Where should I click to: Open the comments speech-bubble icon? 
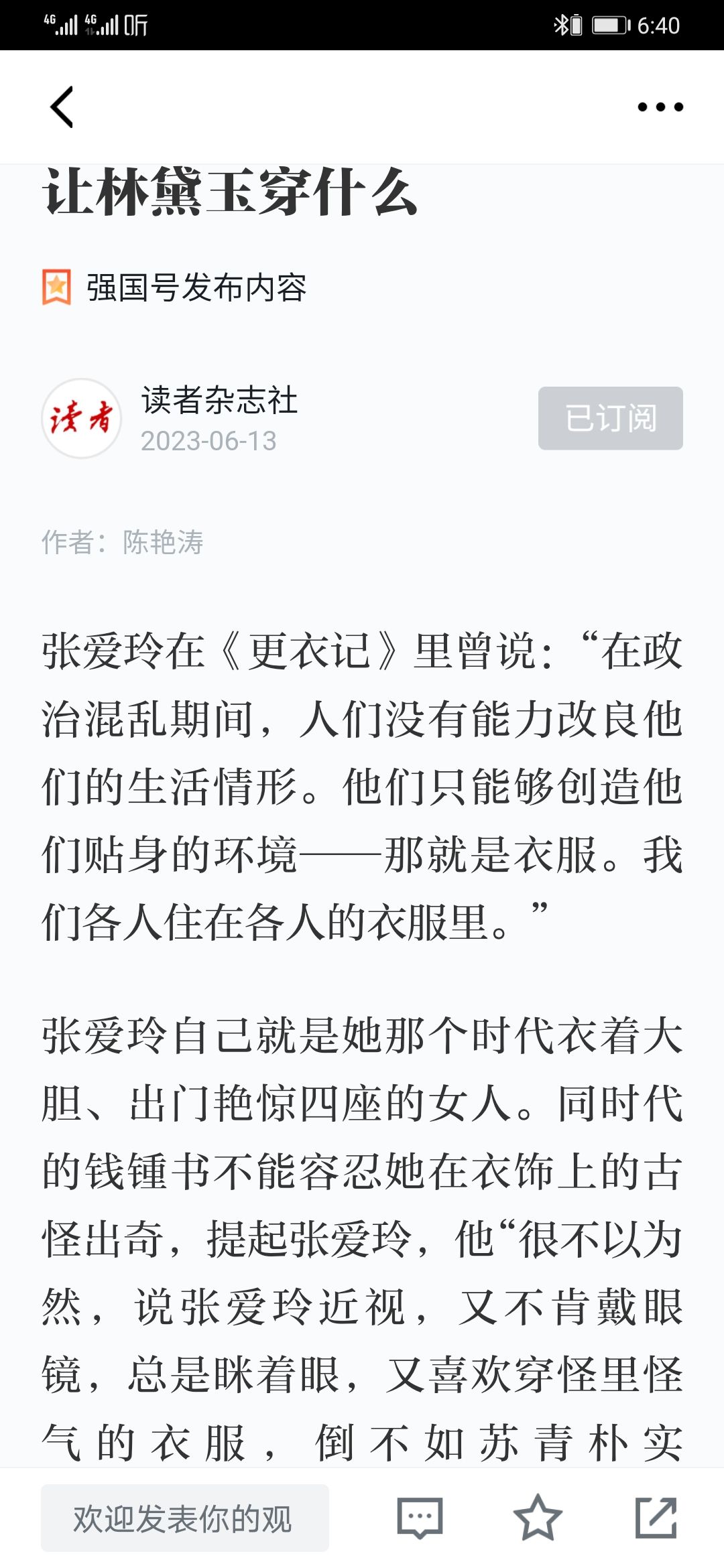(x=420, y=1518)
